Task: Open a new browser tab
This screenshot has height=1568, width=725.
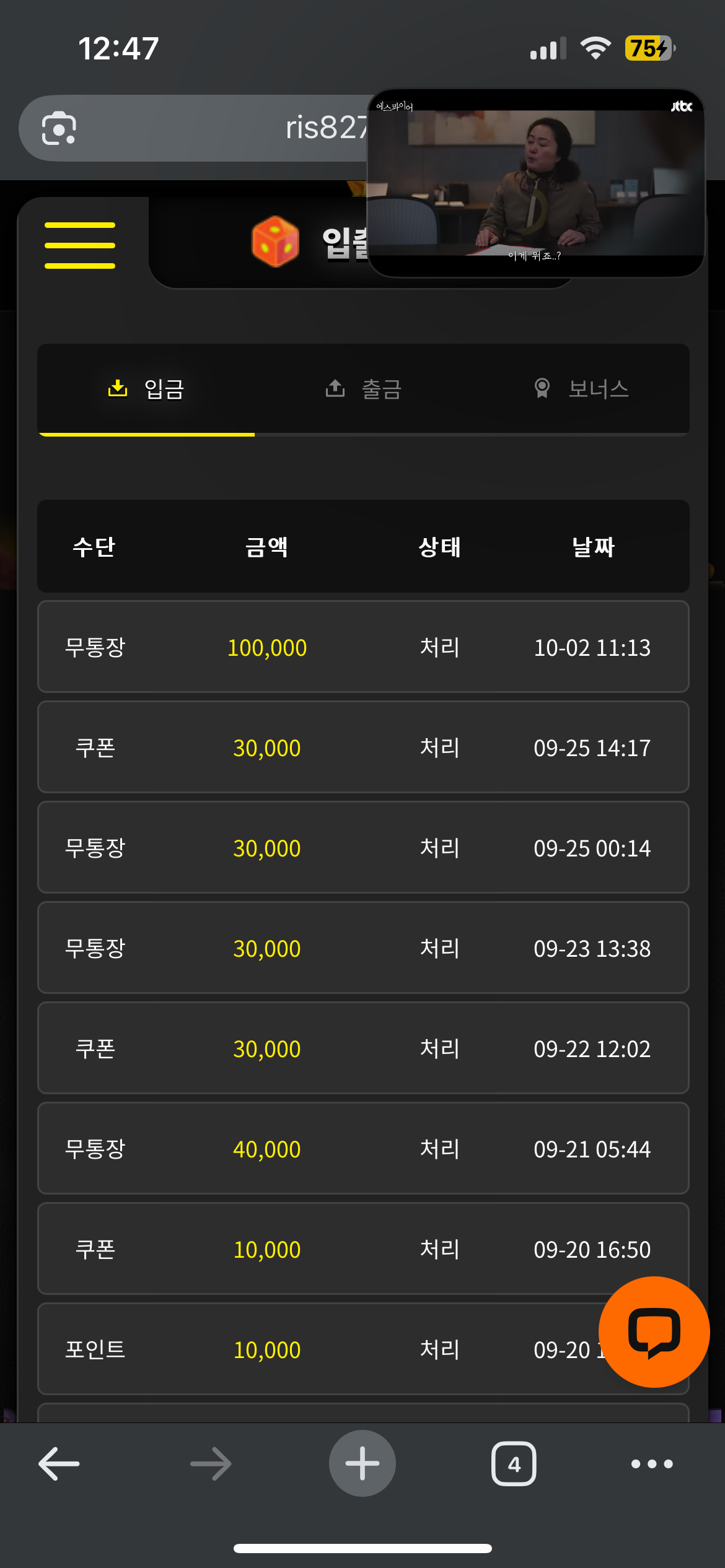Action: [362, 1463]
